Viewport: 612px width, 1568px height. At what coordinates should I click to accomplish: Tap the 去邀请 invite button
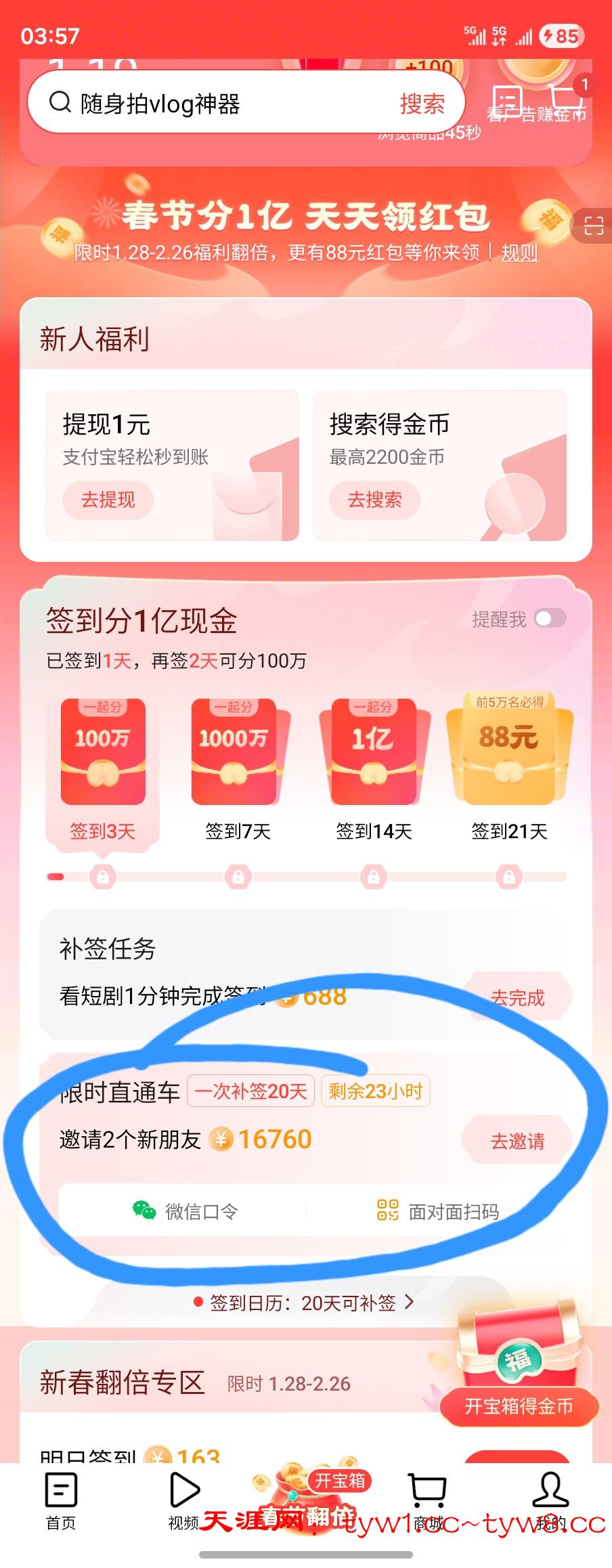point(519,1140)
